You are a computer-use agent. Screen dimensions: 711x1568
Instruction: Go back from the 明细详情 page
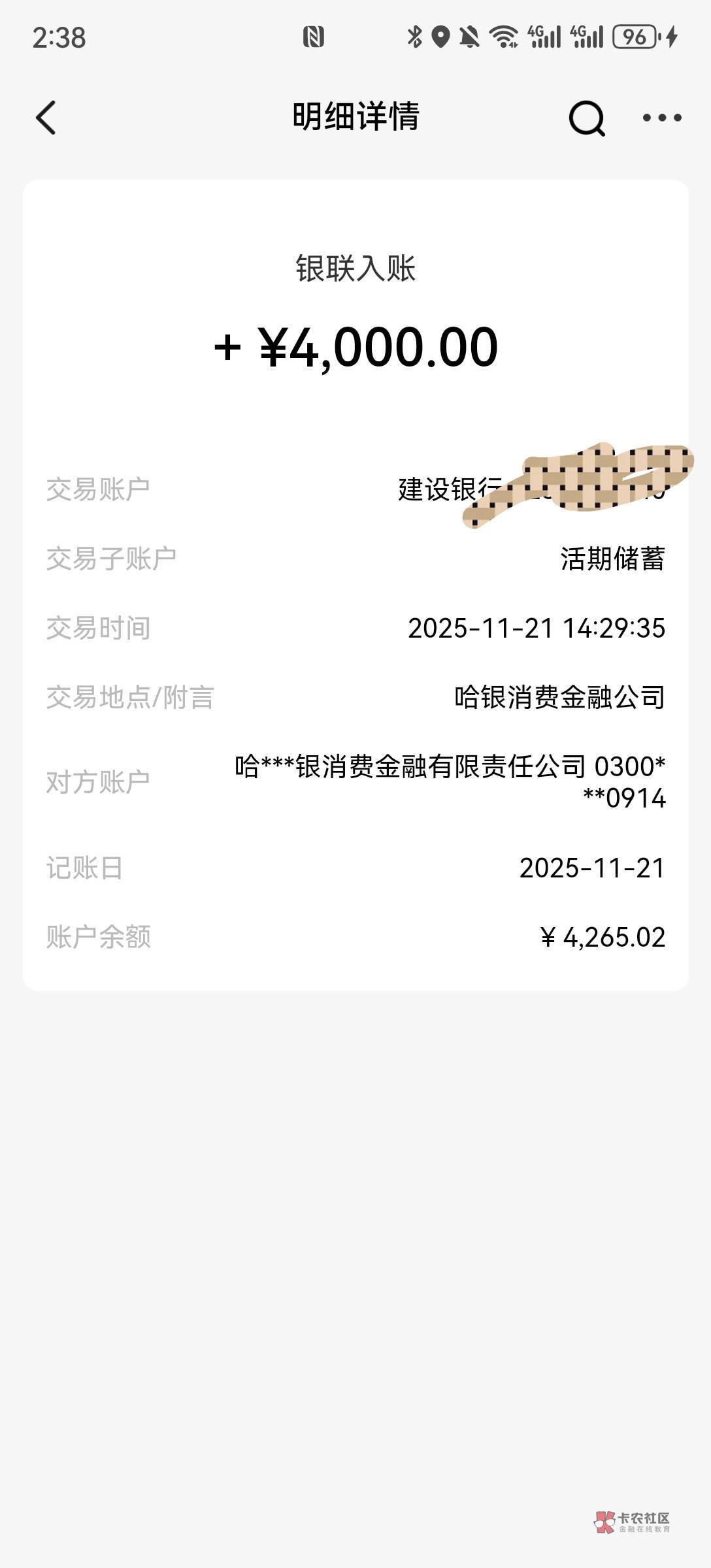[x=46, y=118]
